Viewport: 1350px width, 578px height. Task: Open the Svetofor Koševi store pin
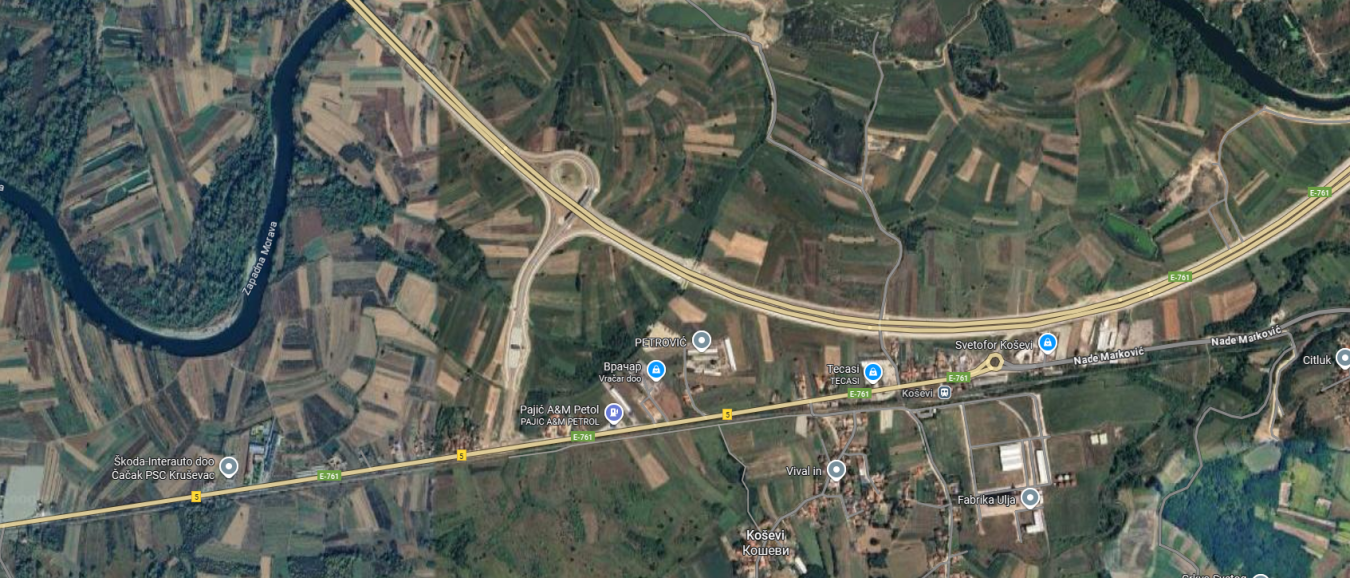pyautogui.click(x=1047, y=342)
